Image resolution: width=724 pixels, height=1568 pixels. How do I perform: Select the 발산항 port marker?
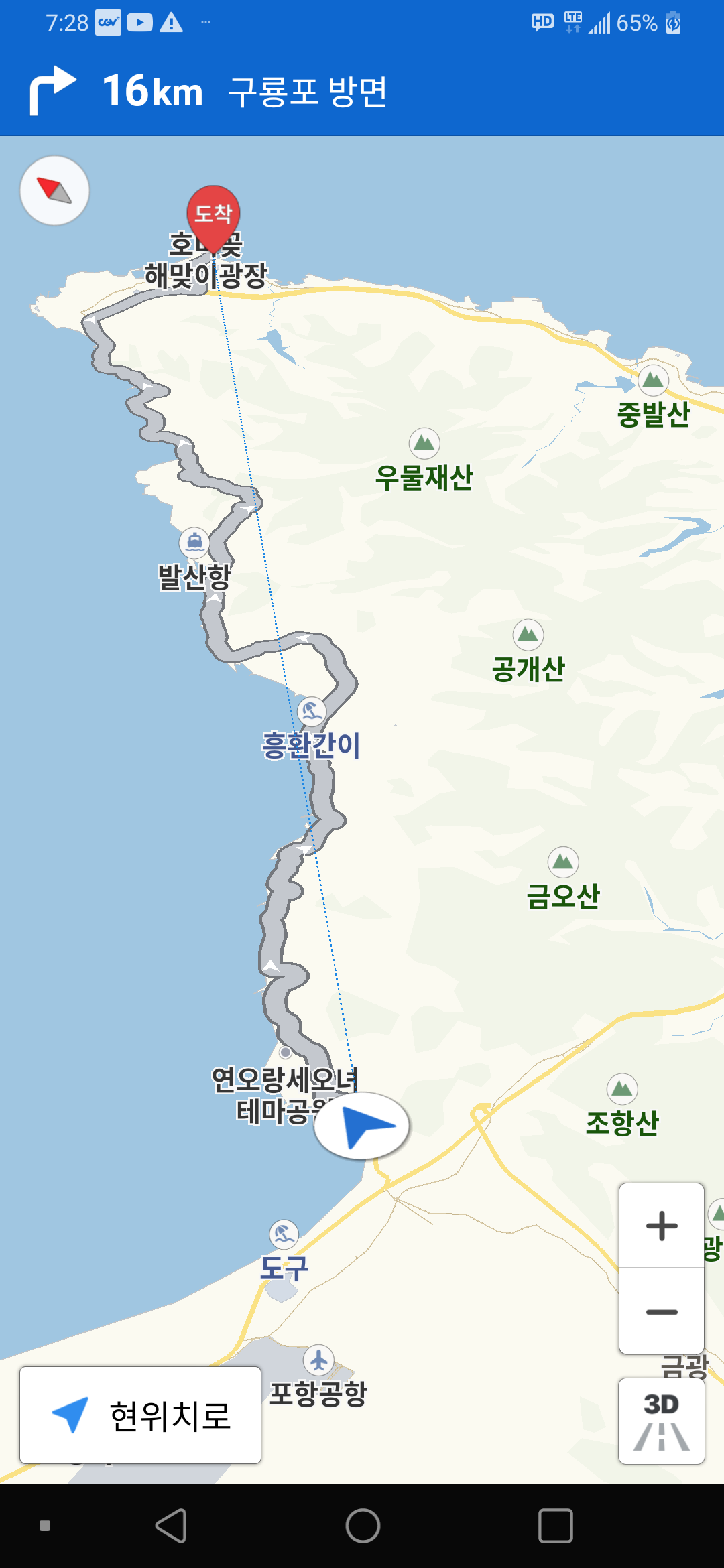tap(194, 541)
